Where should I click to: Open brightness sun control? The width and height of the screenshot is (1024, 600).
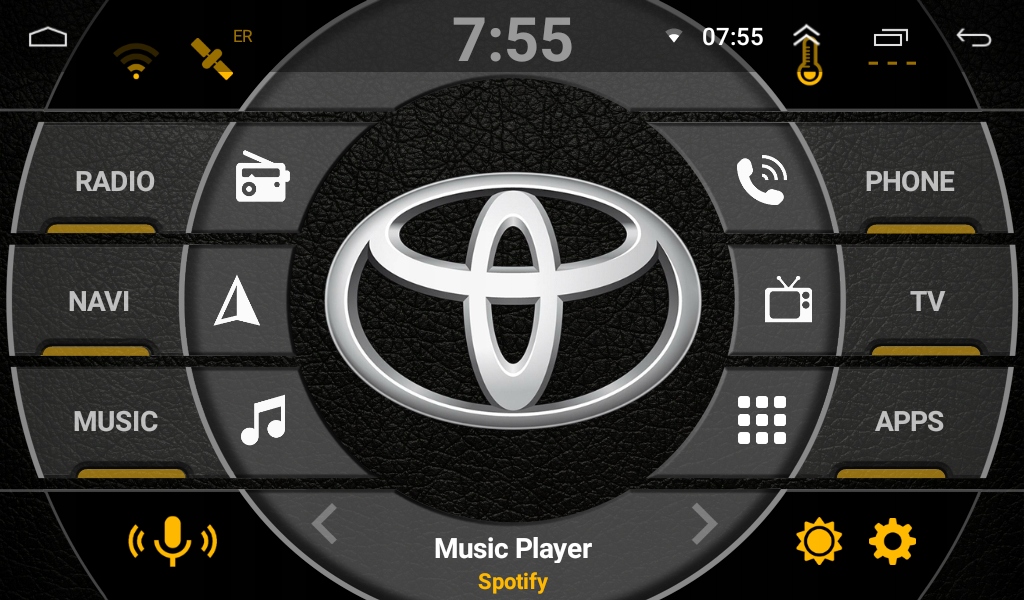point(819,542)
